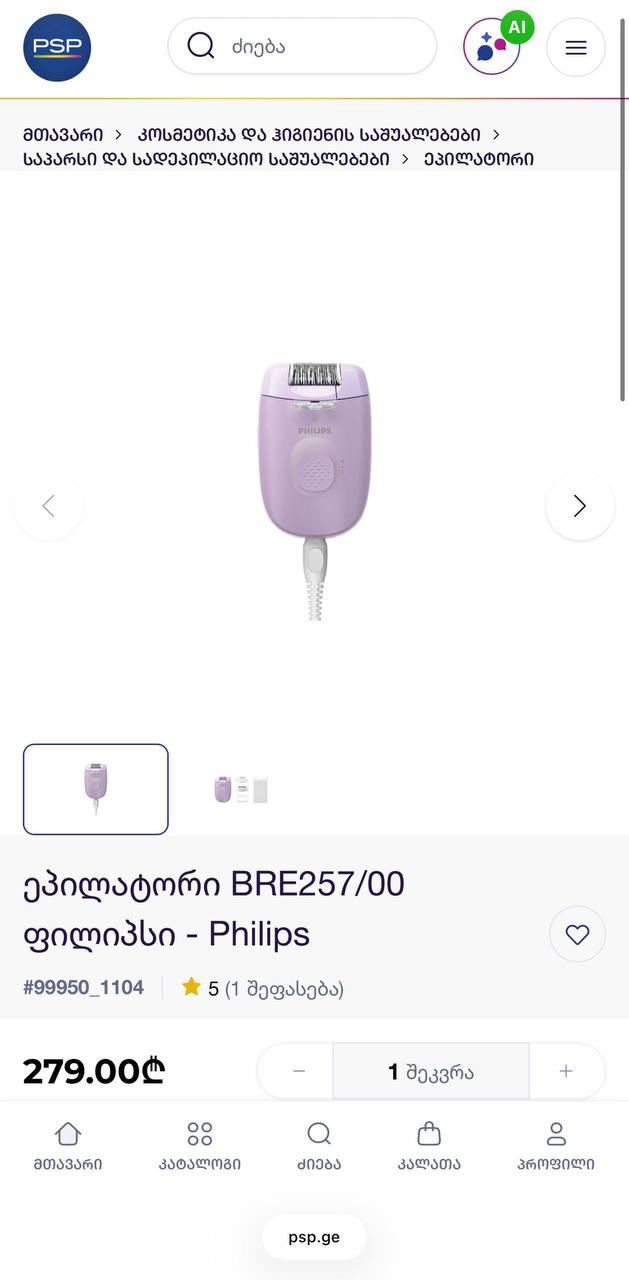Switch to the პროფილი tab
This screenshot has height=1280, width=629.
coord(556,1146)
